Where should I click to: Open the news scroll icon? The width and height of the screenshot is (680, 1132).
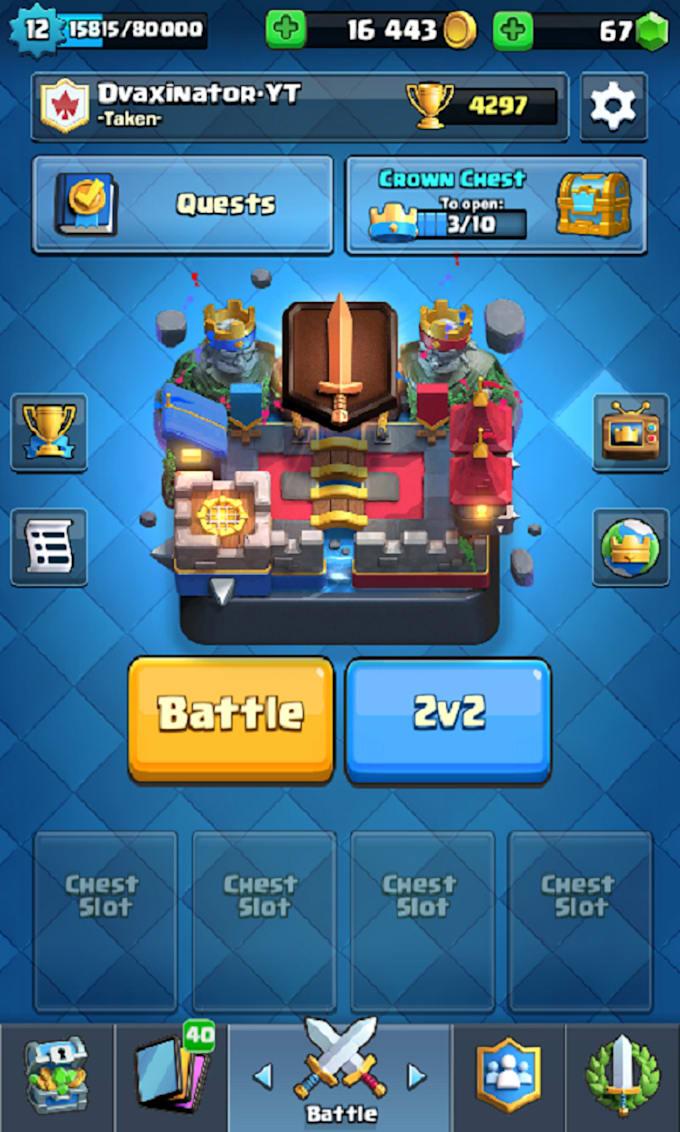pyautogui.click(x=48, y=546)
